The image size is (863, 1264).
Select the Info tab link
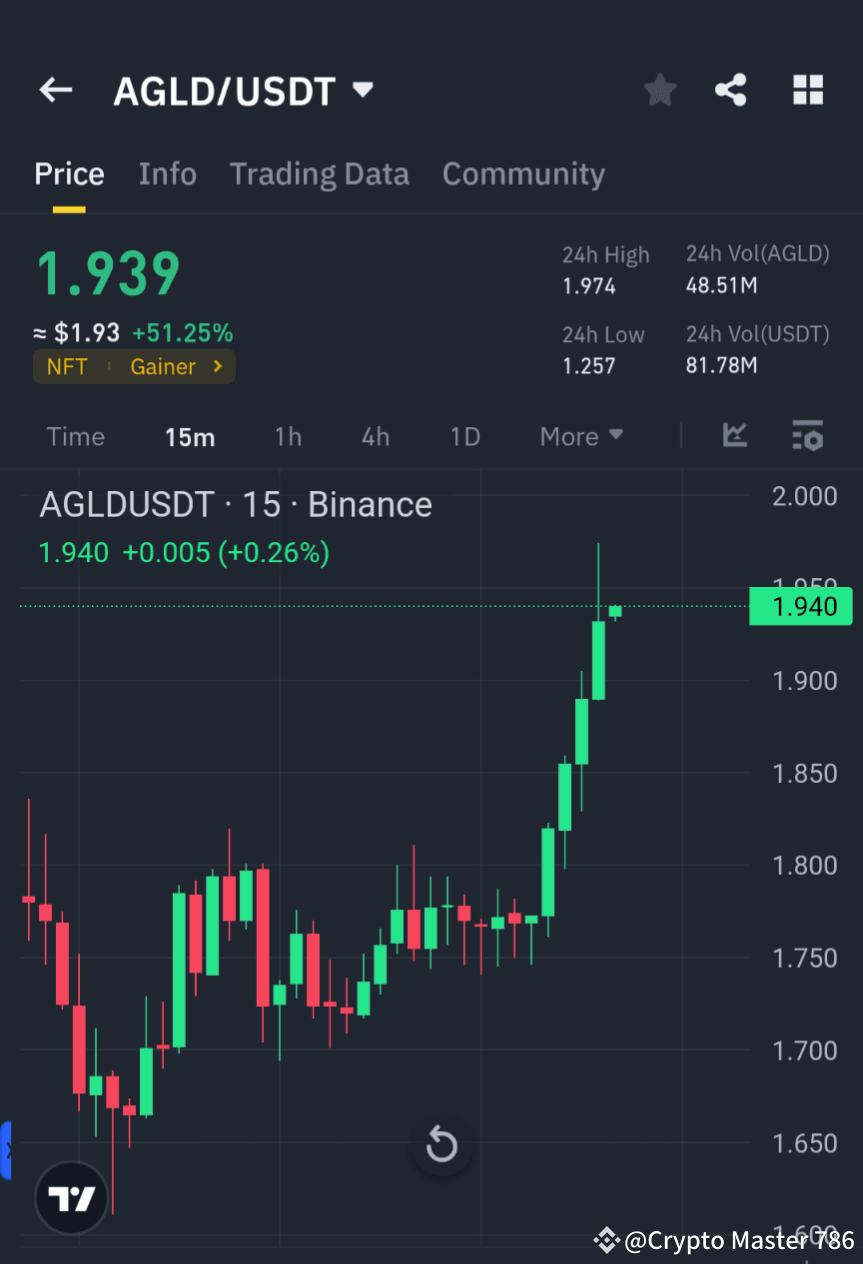(167, 174)
